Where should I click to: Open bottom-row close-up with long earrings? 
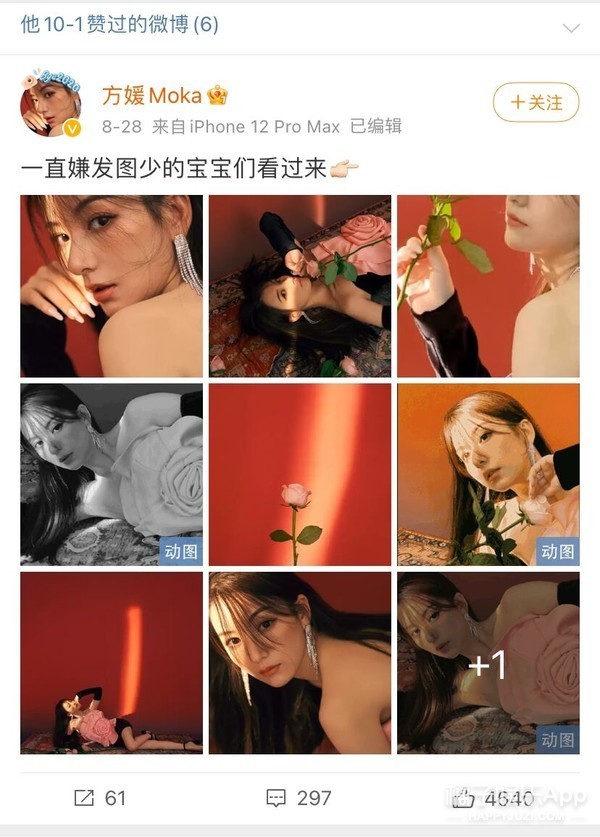pos(299,663)
